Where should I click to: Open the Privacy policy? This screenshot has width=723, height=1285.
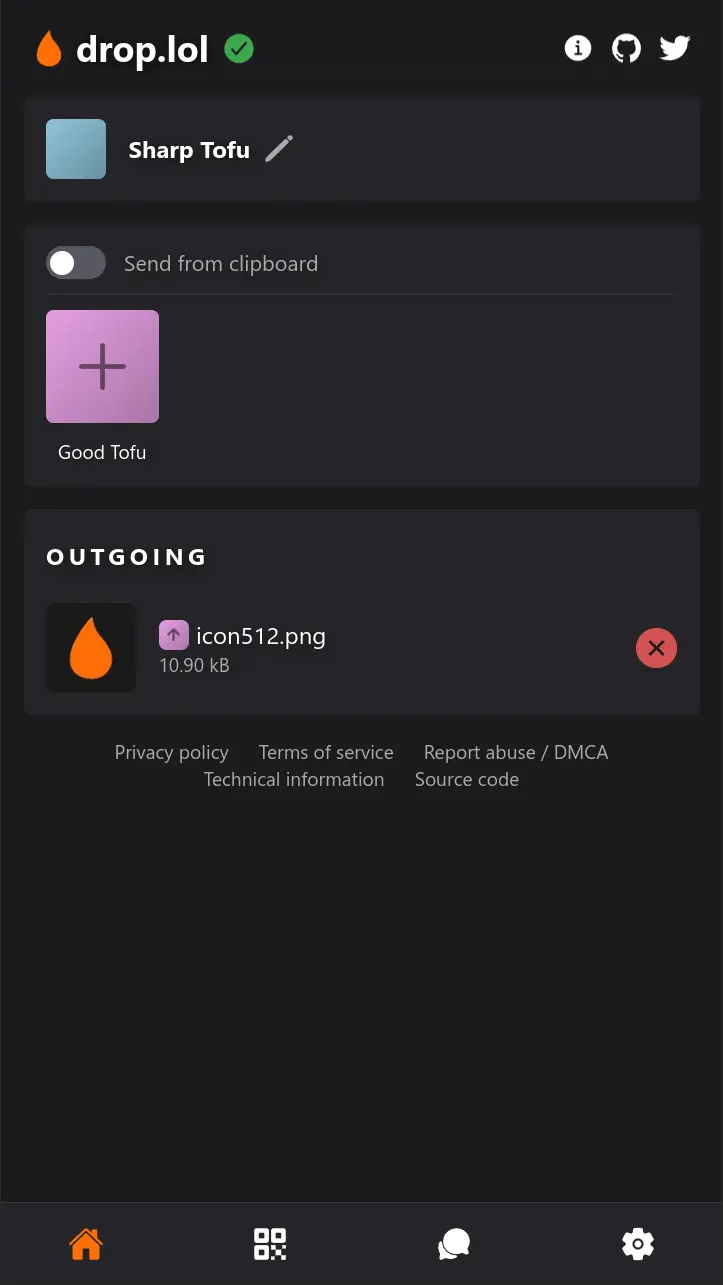pyautogui.click(x=171, y=752)
